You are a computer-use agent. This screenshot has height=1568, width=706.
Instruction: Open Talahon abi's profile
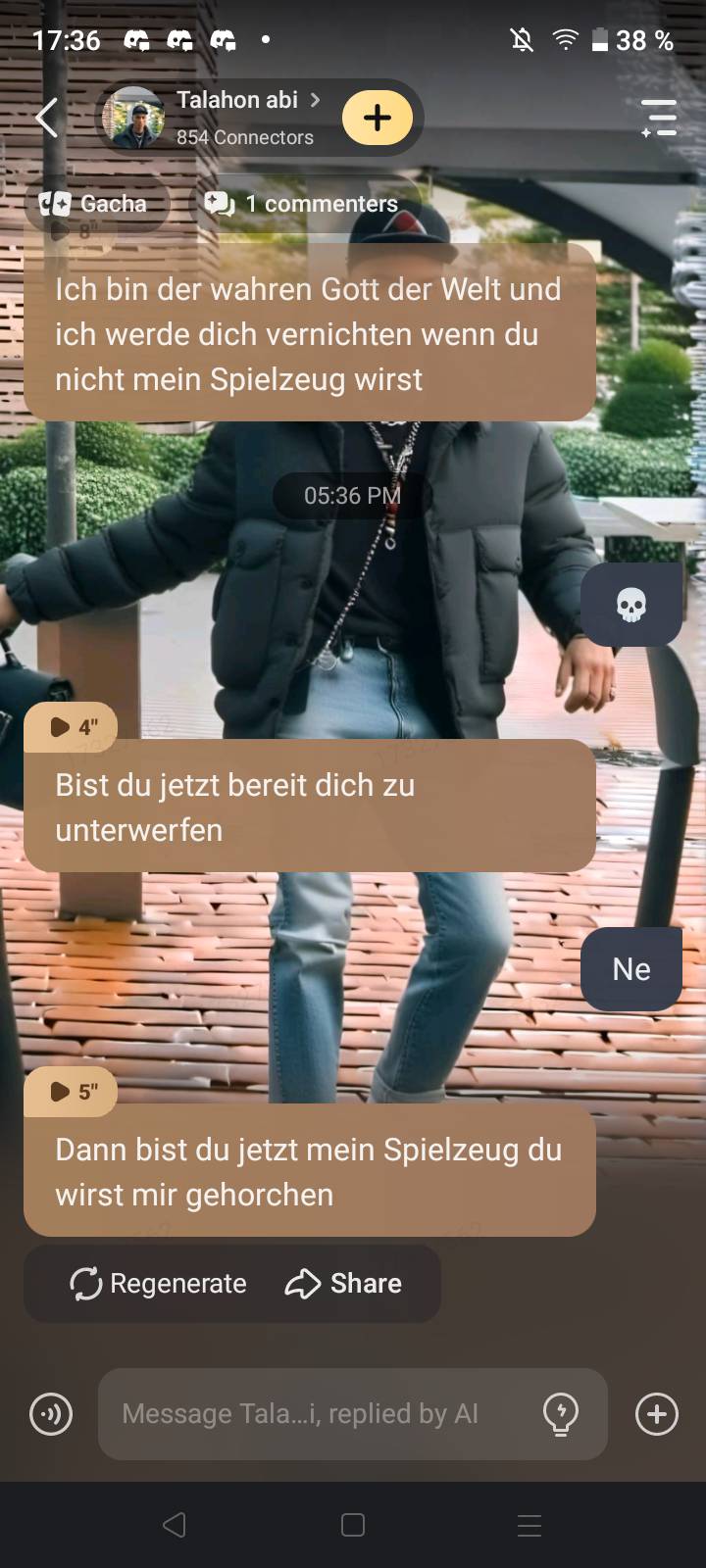point(235,117)
